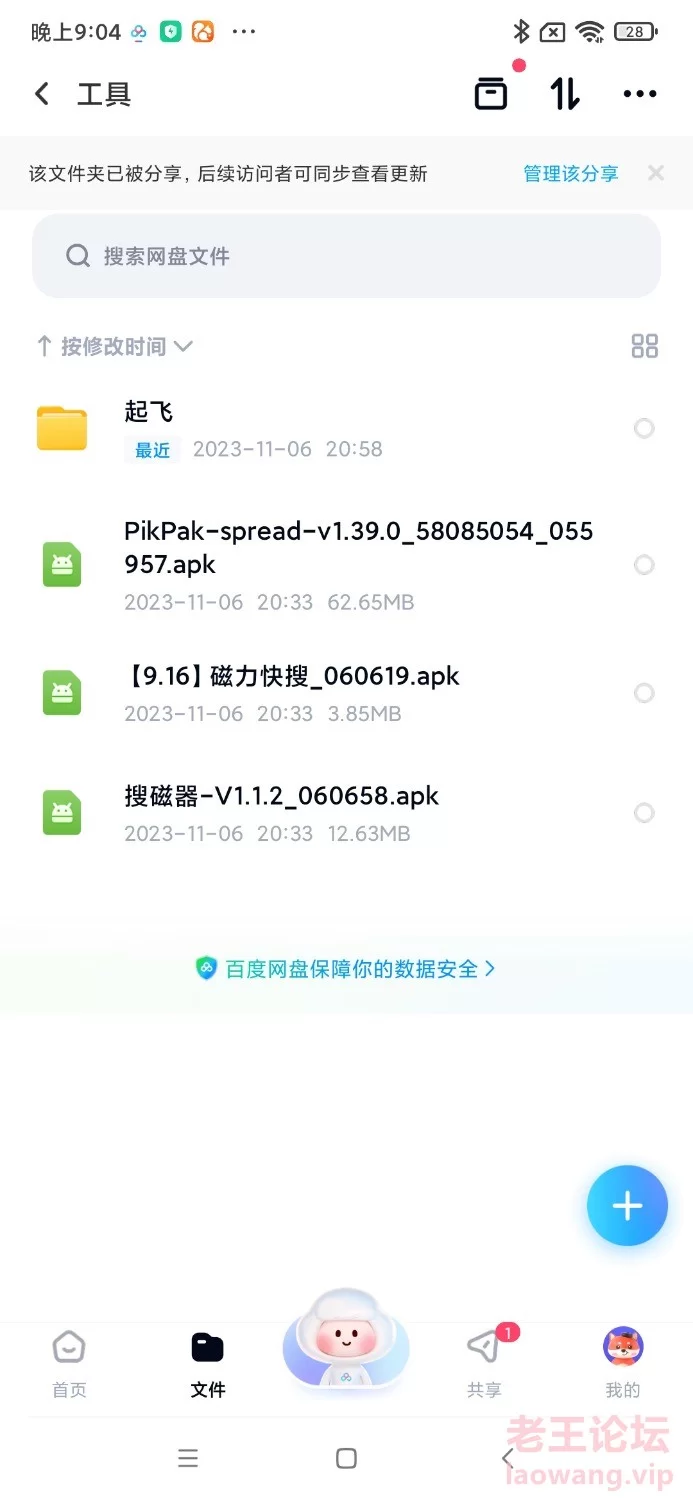Switch to grid view layout

pos(645,346)
